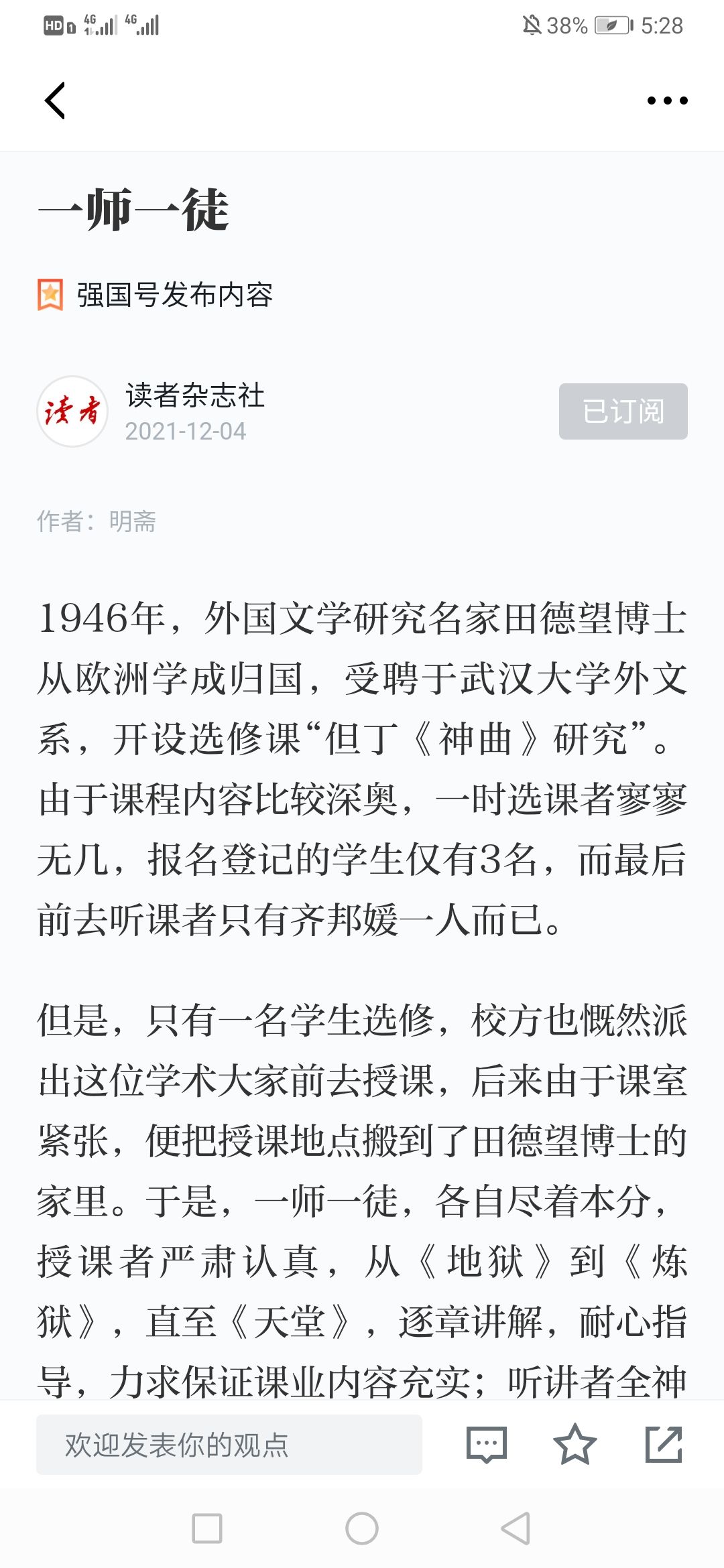Open the three-dot overflow menu
Viewport: 724px width, 1568px height.
pos(667,101)
